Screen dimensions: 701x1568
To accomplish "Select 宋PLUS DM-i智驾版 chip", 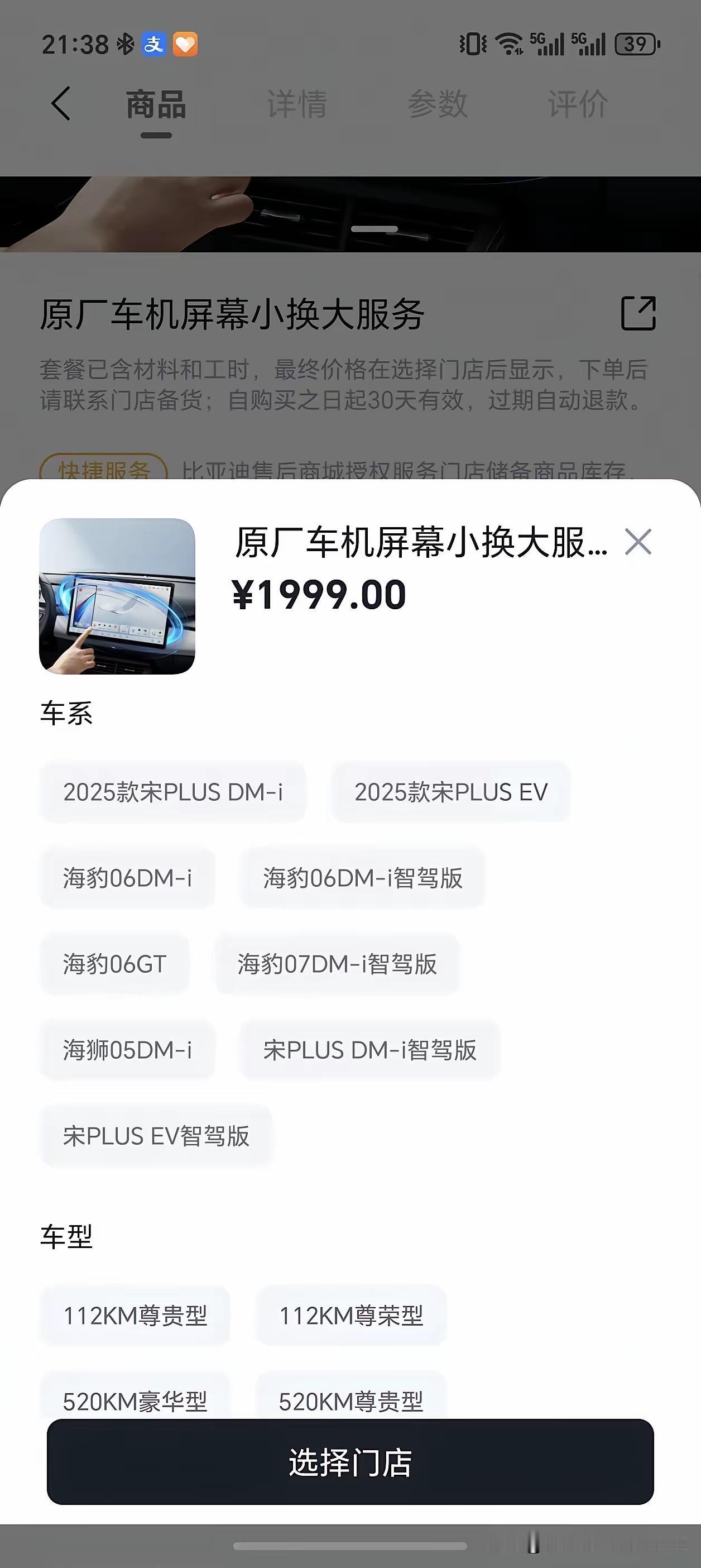I will pyautogui.click(x=369, y=1049).
